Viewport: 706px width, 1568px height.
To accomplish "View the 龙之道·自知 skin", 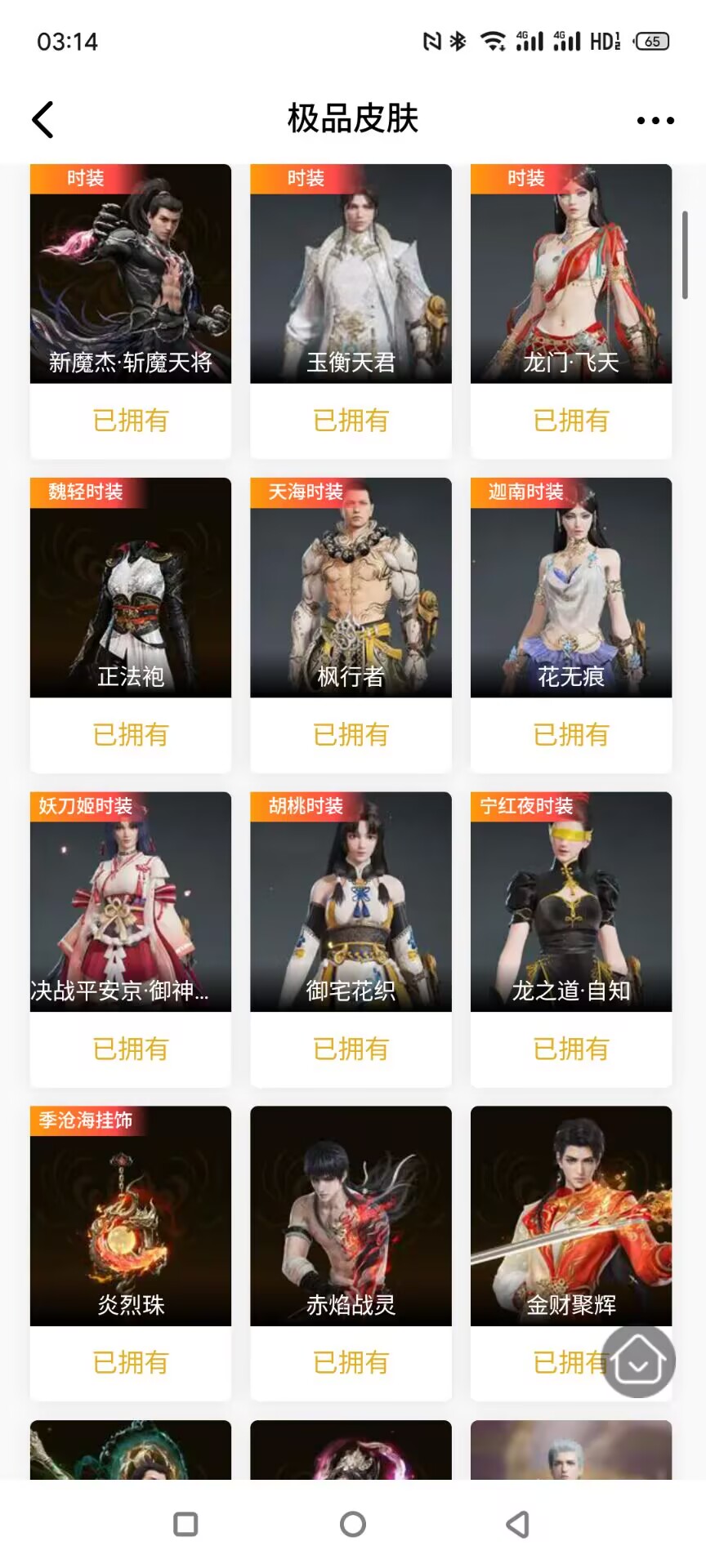I will coord(571,902).
